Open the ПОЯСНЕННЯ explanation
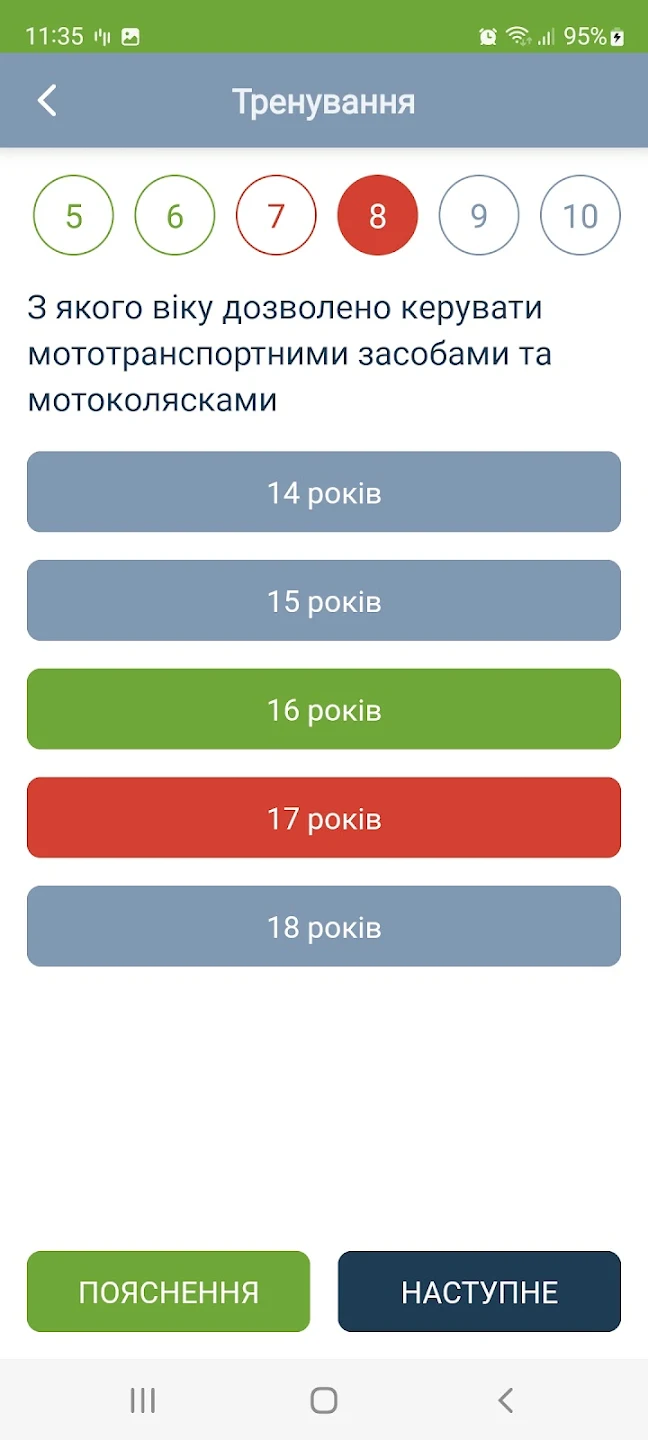The image size is (648, 1440). click(x=168, y=1292)
